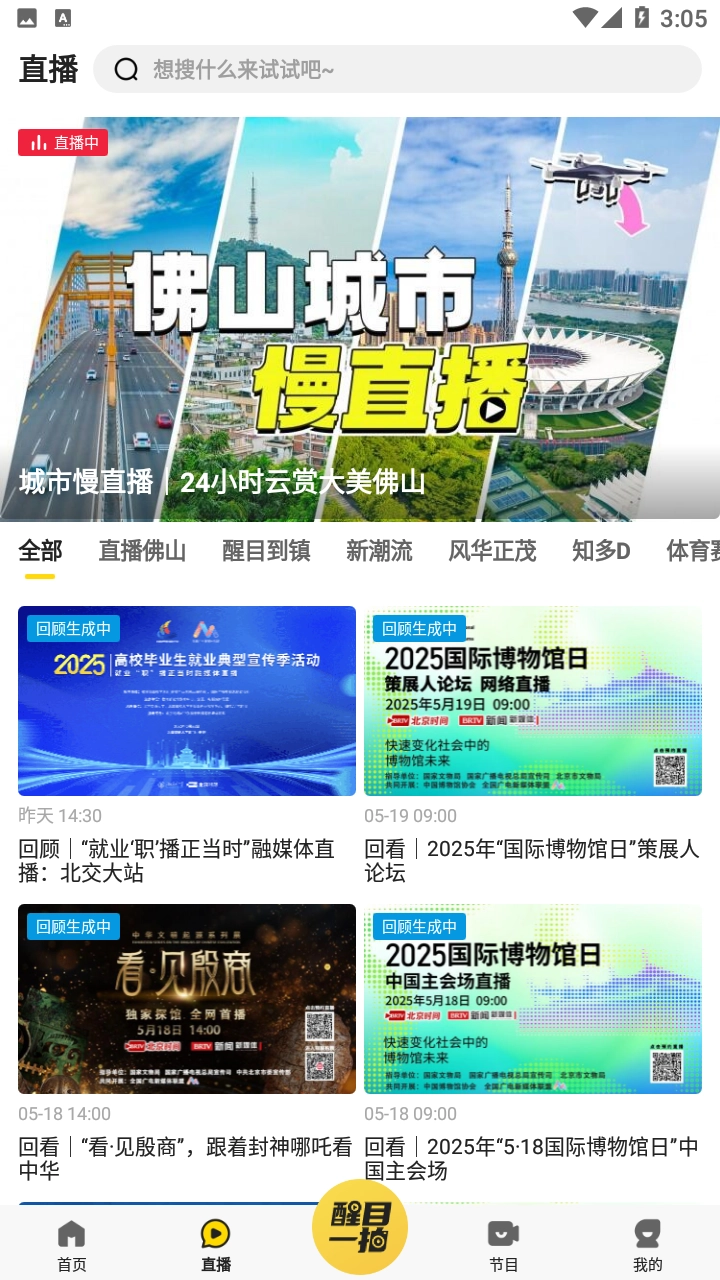Screen dimensions: 720x1280
Task: Switch to the 直播佛山 tab
Action: (142, 551)
